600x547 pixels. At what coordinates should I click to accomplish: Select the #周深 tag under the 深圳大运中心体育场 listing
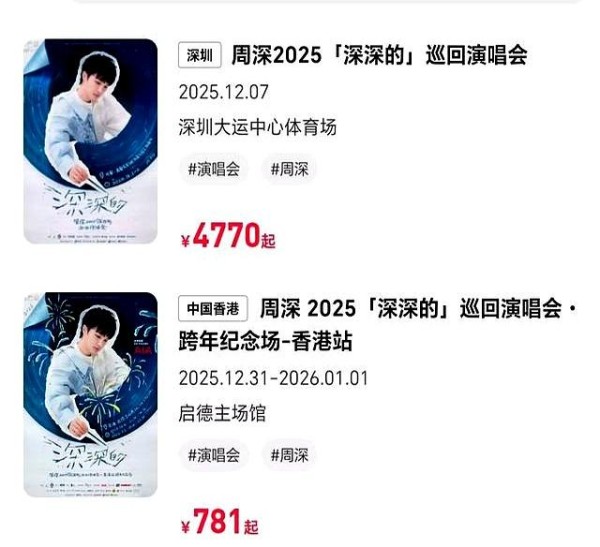click(289, 169)
